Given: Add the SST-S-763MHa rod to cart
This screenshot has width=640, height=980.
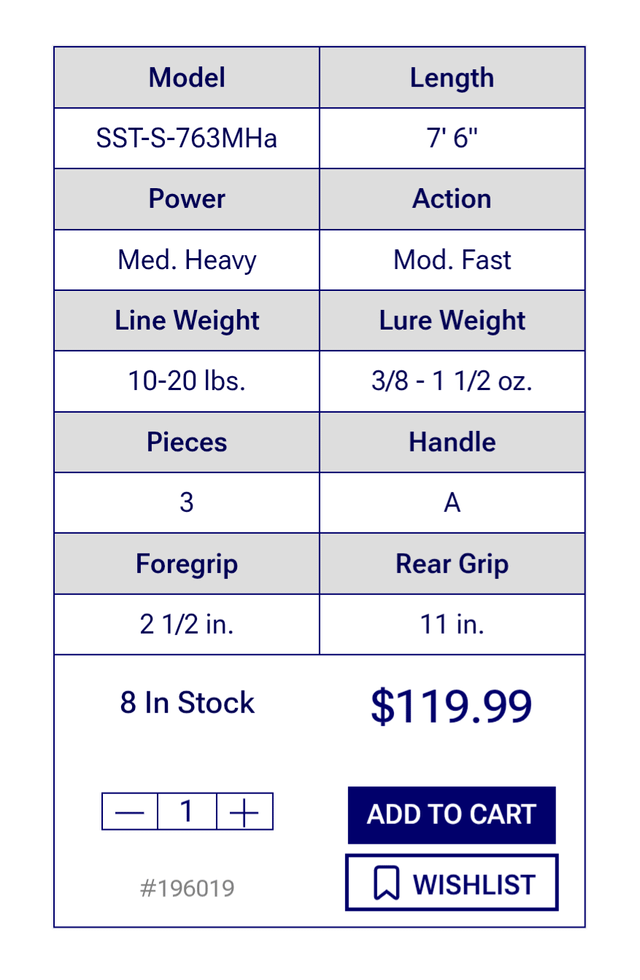Looking at the screenshot, I should [x=451, y=815].
